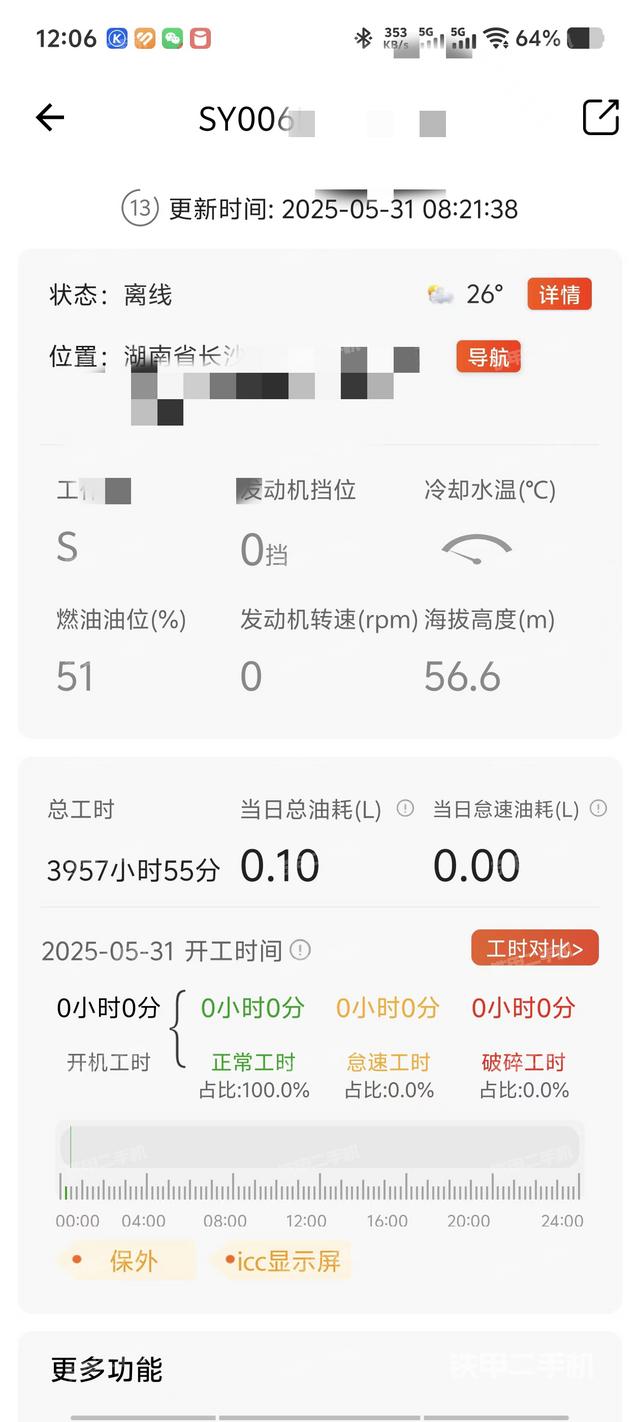
Task: Show info for 开工时间
Action: [x=300, y=950]
